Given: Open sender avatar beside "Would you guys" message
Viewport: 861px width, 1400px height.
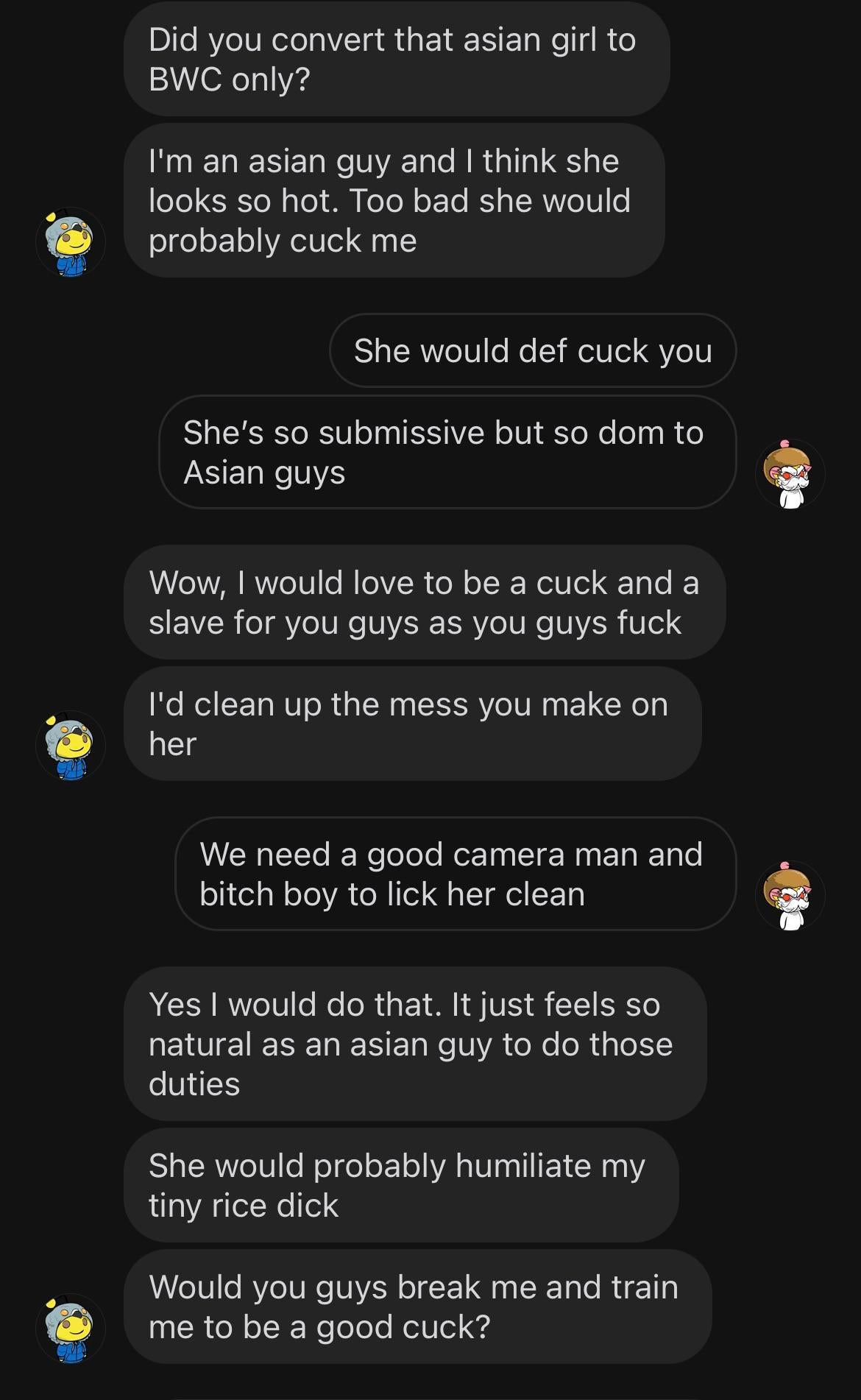Looking at the screenshot, I should coord(71,1329).
